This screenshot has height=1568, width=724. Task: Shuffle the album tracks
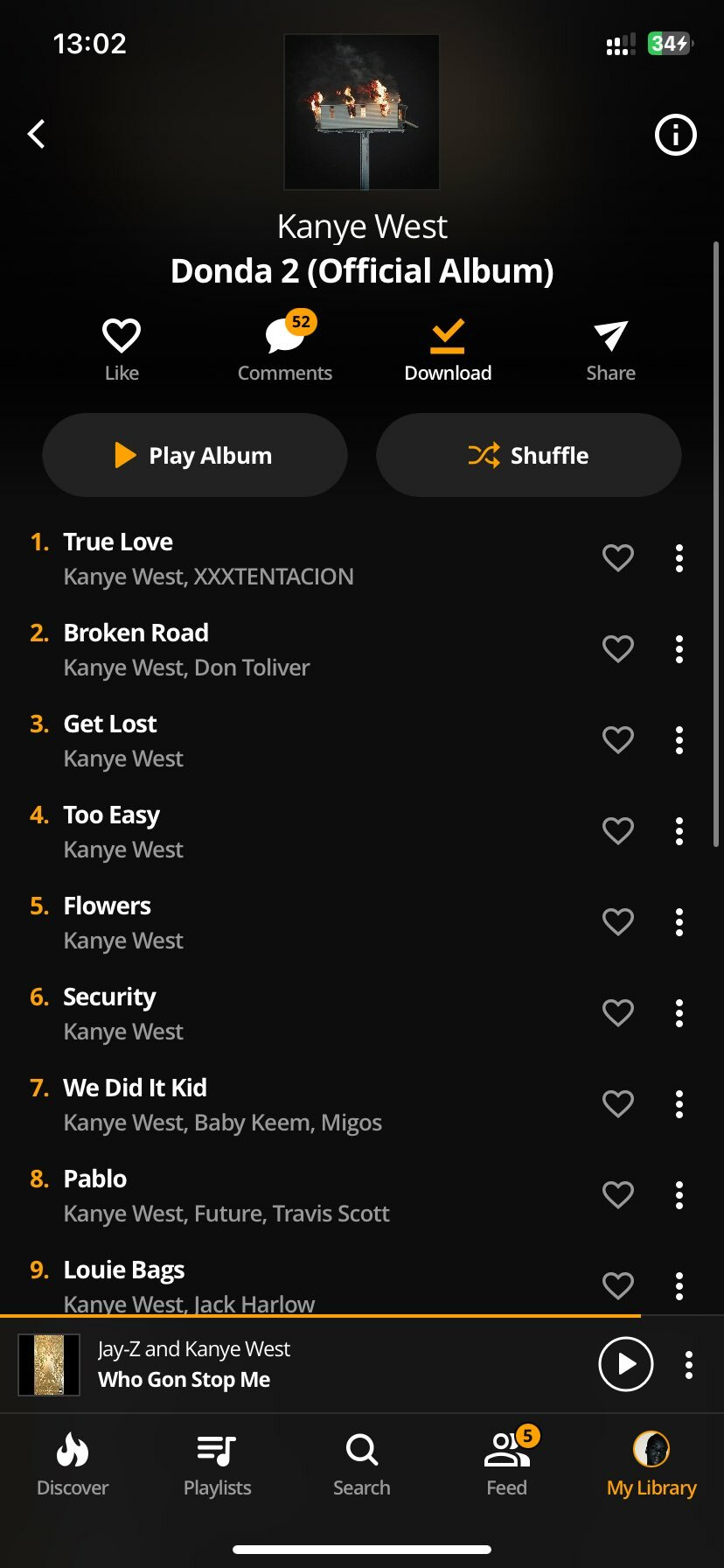528,455
